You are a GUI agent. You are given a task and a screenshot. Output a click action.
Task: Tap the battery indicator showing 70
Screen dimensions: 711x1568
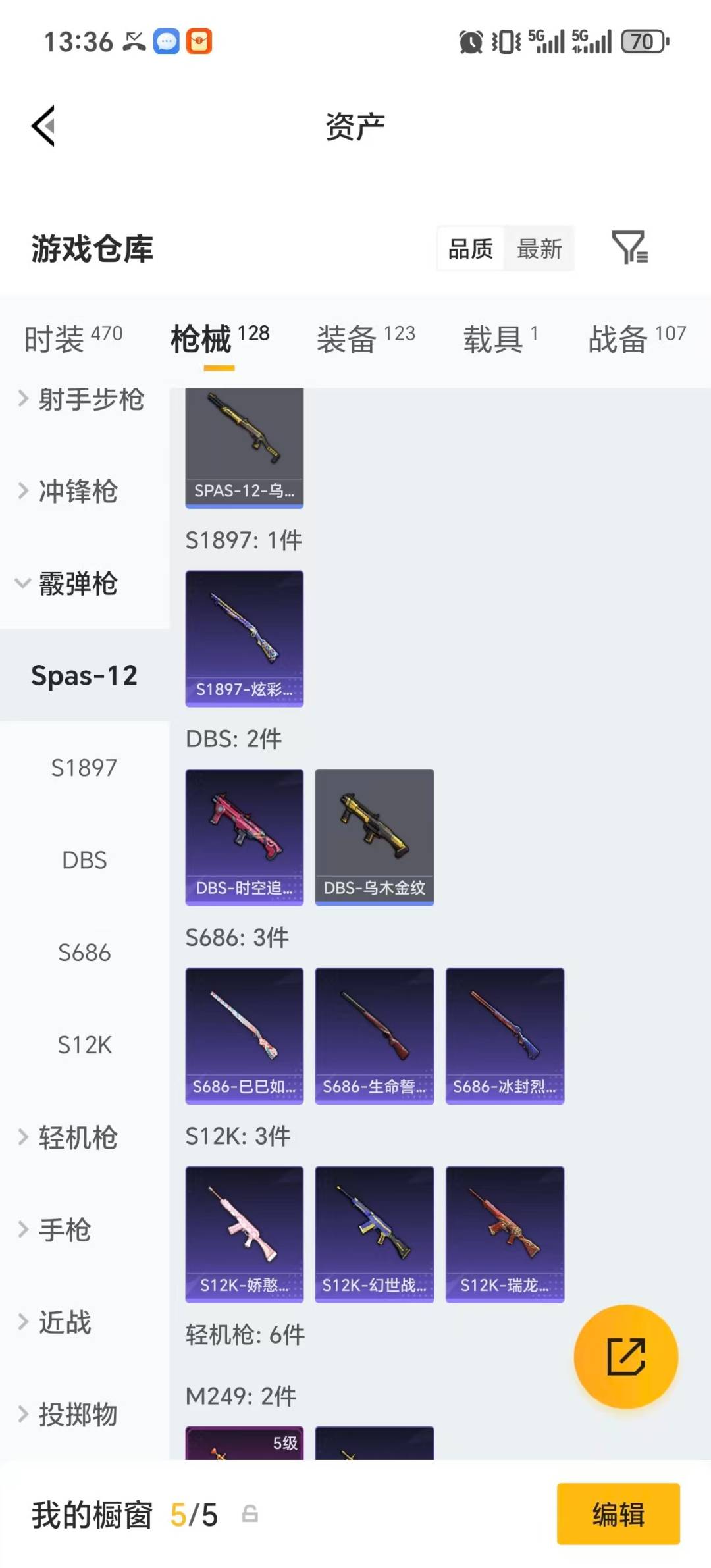tap(642, 41)
